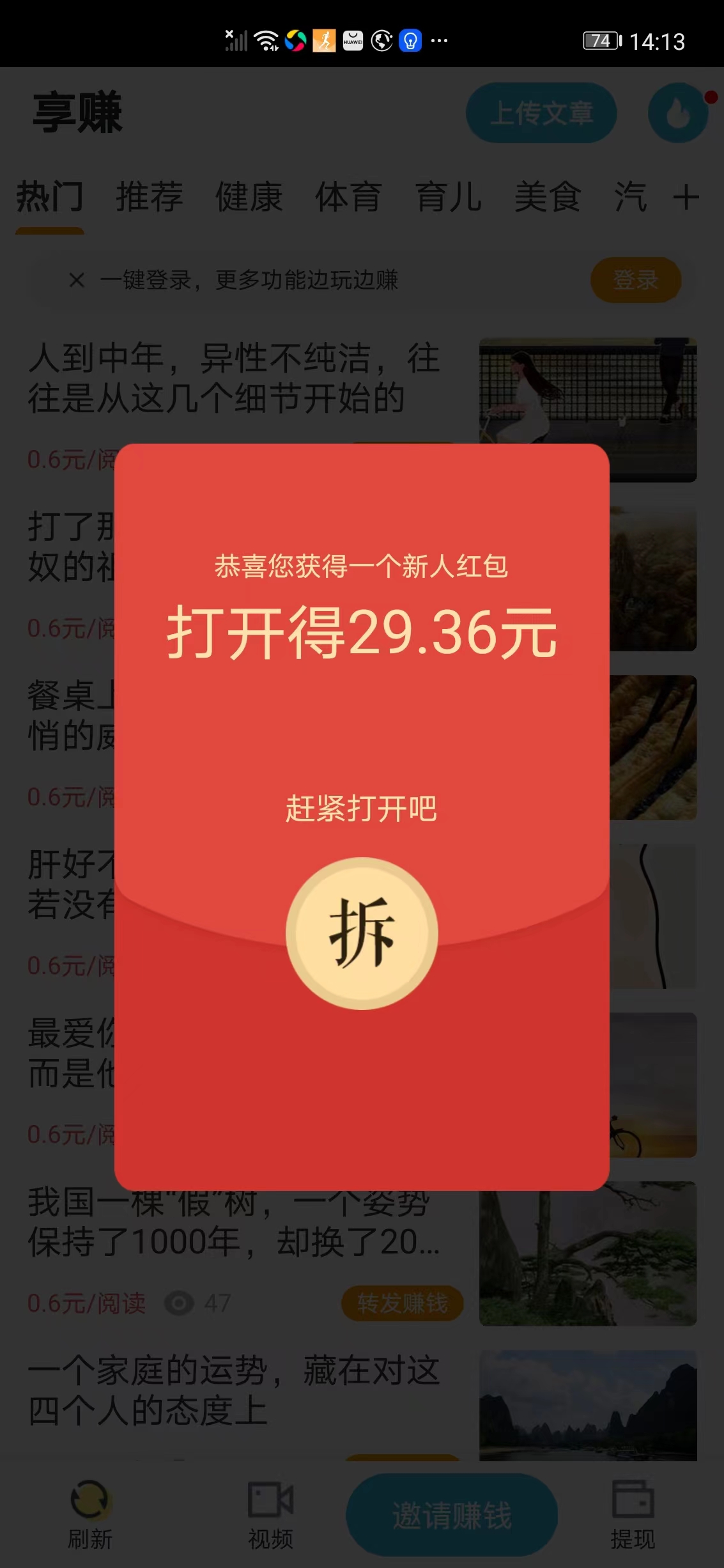This screenshot has width=724, height=1568.
Task: Tap the 邀请赚钱 invite button
Action: pos(451,1514)
